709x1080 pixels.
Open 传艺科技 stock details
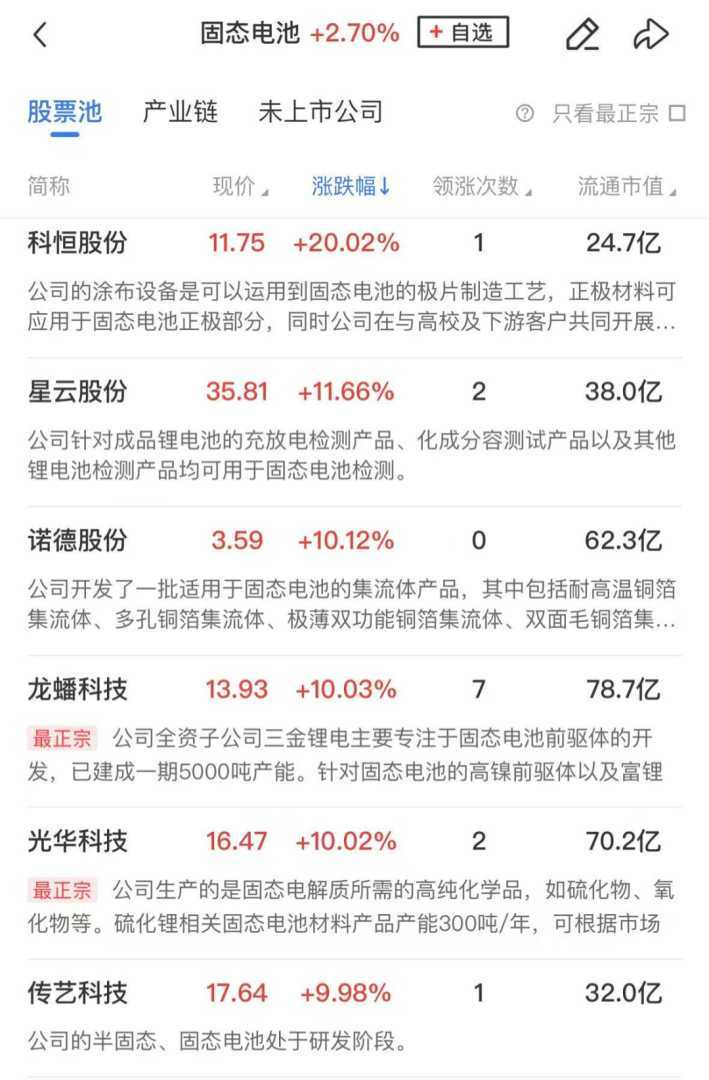(78, 993)
